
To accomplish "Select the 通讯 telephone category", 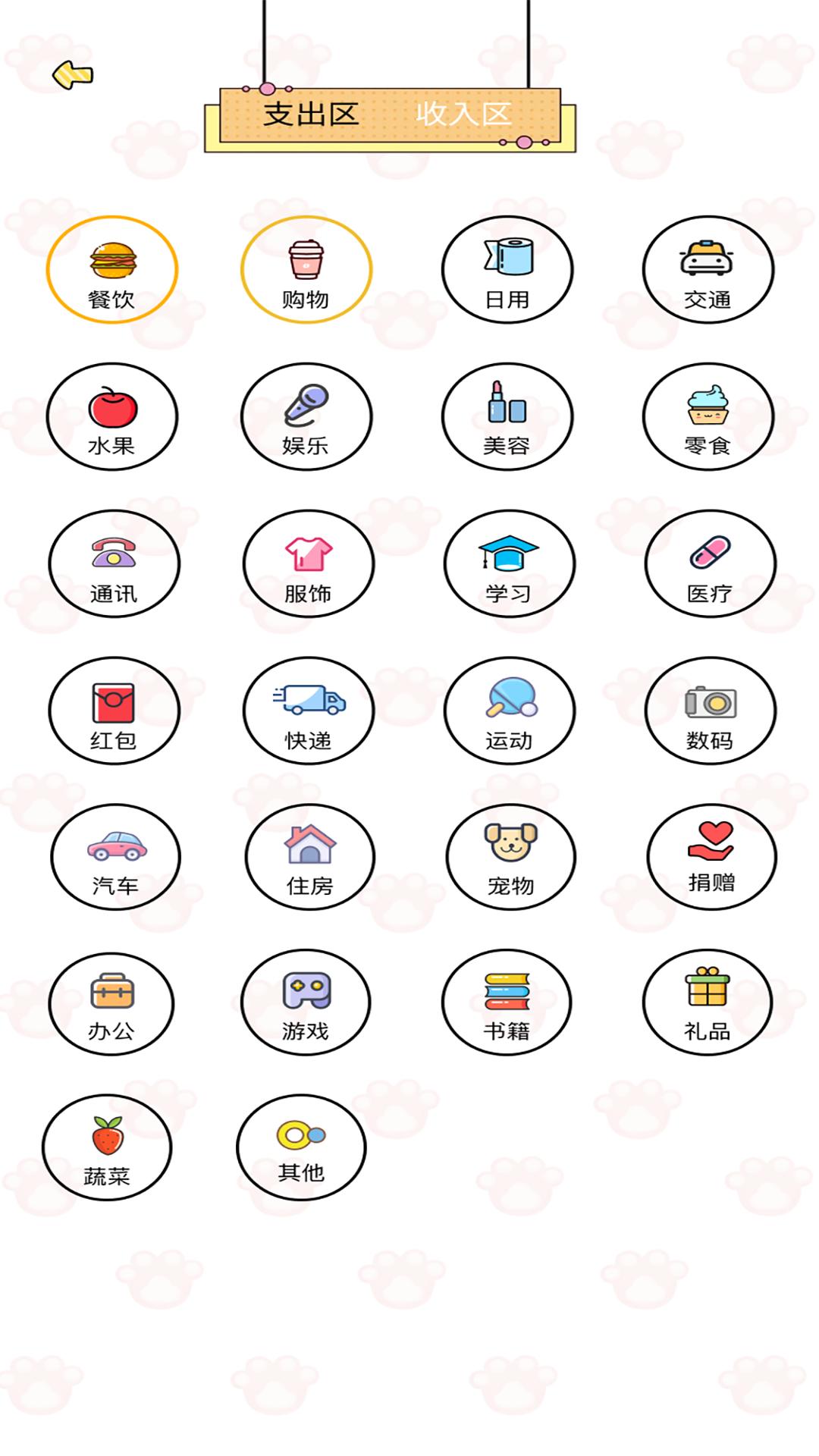I will coord(115,563).
